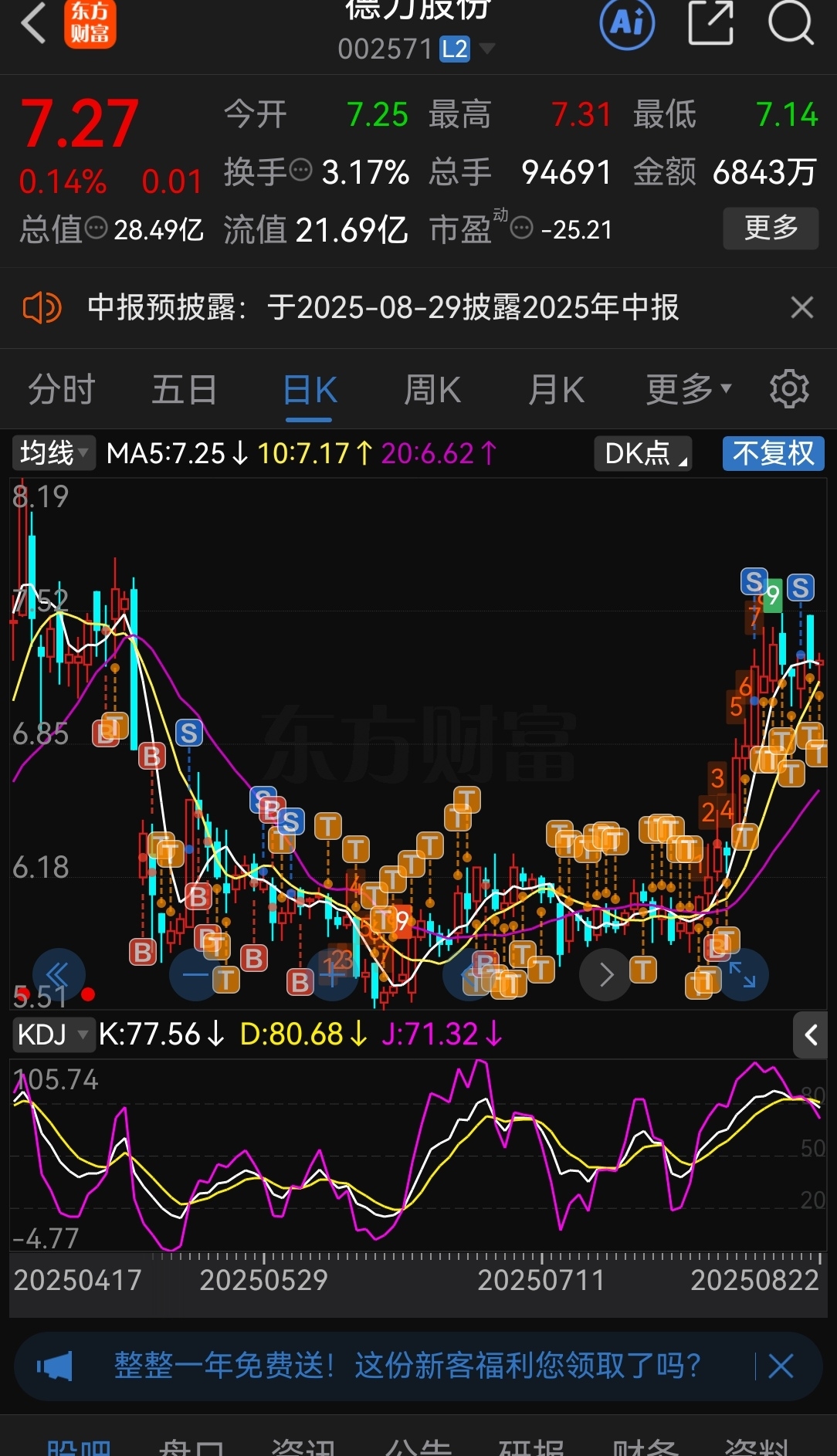The width and height of the screenshot is (837, 1456).
Task: Collapse the indicator panel arrow beside KDJ
Action: [x=811, y=1034]
